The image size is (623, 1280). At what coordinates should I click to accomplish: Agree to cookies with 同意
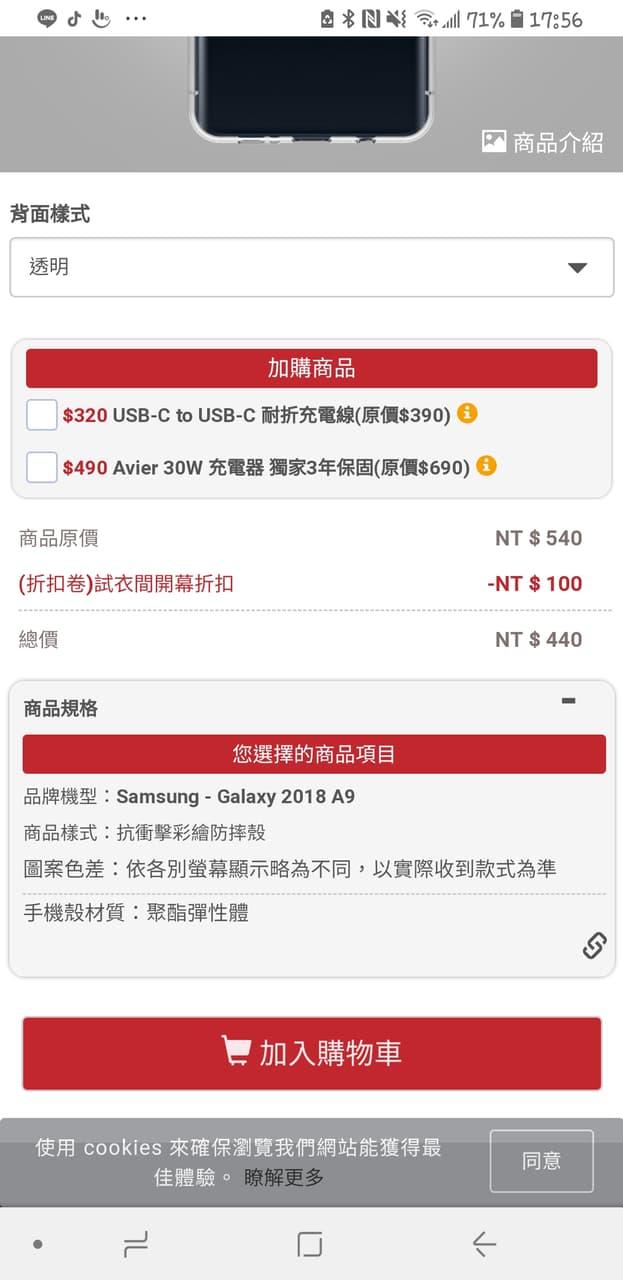541,1161
